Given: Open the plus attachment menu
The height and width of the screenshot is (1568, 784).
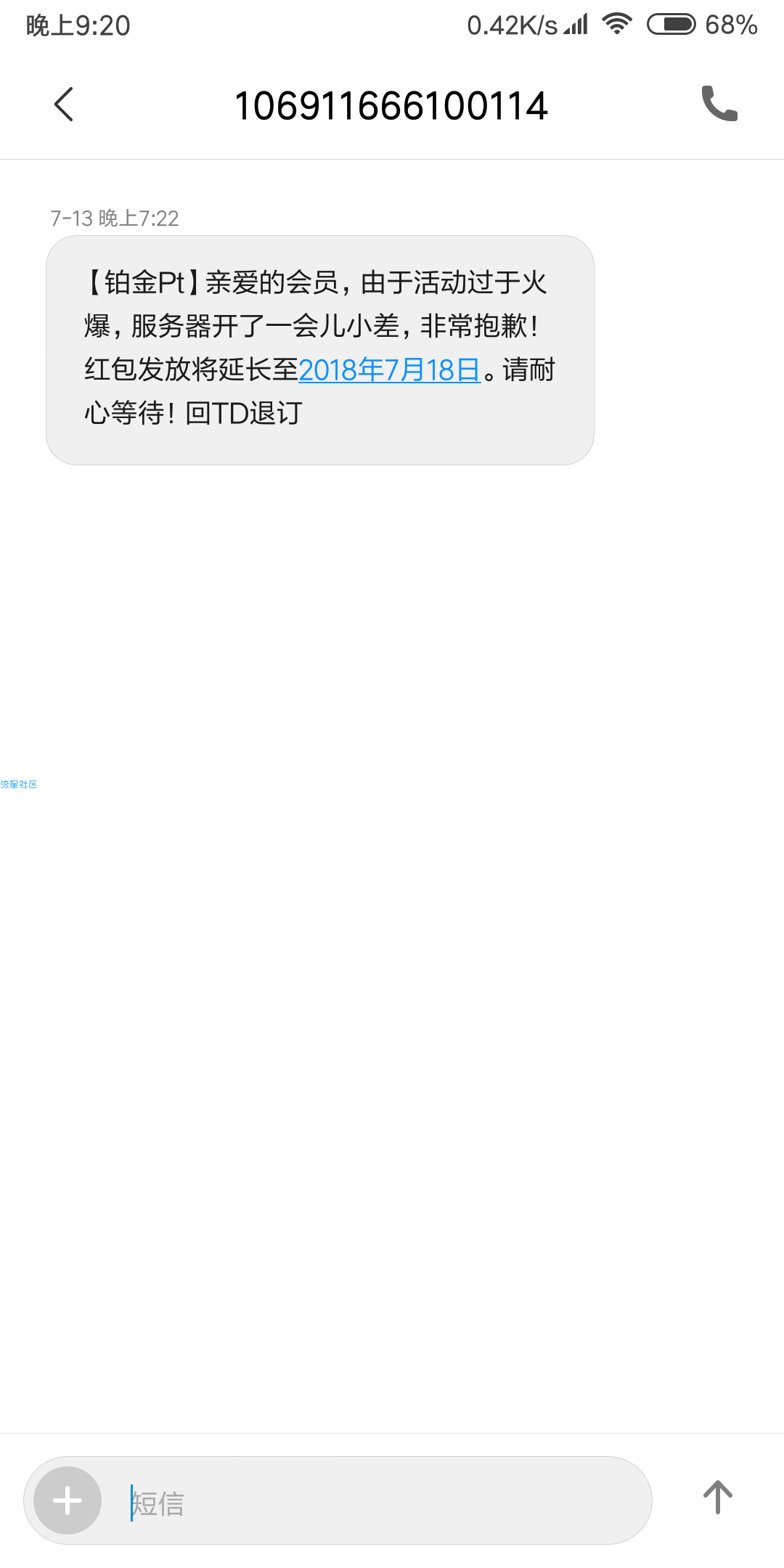Looking at the screenshot, I should click(68, 1500).
